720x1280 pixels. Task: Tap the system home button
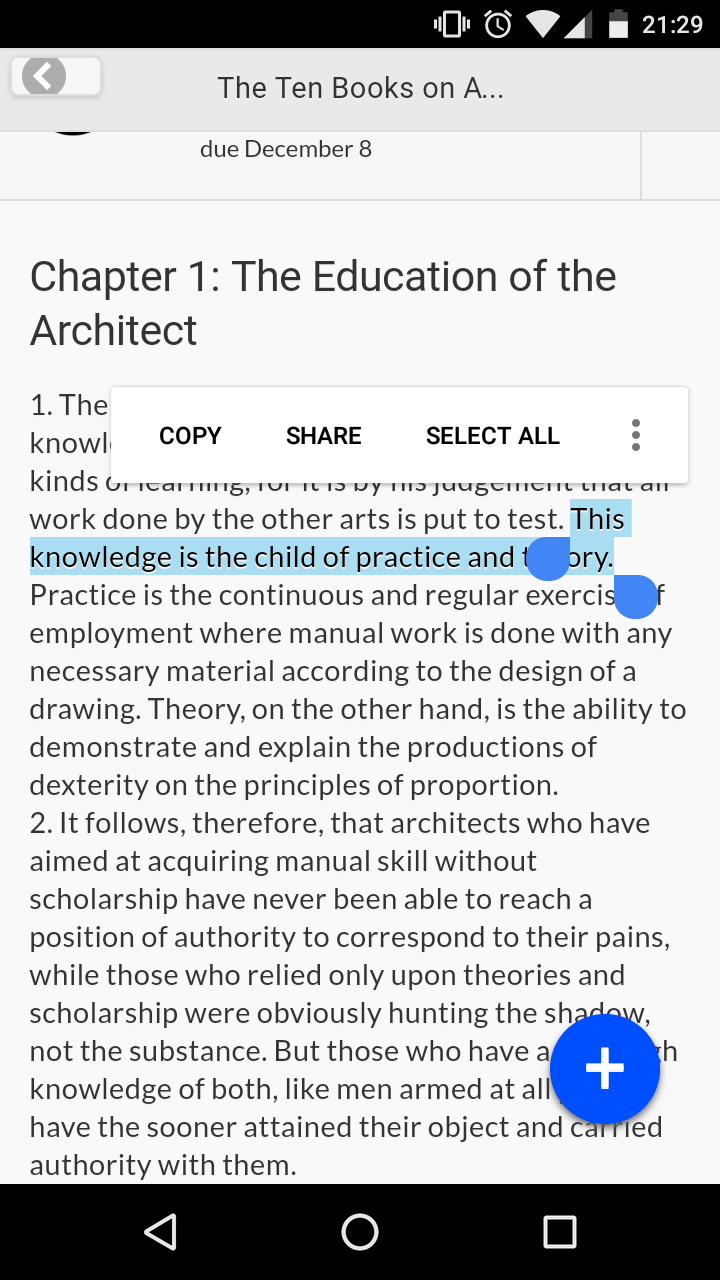pyautogui.click(x=360, y=1232)
